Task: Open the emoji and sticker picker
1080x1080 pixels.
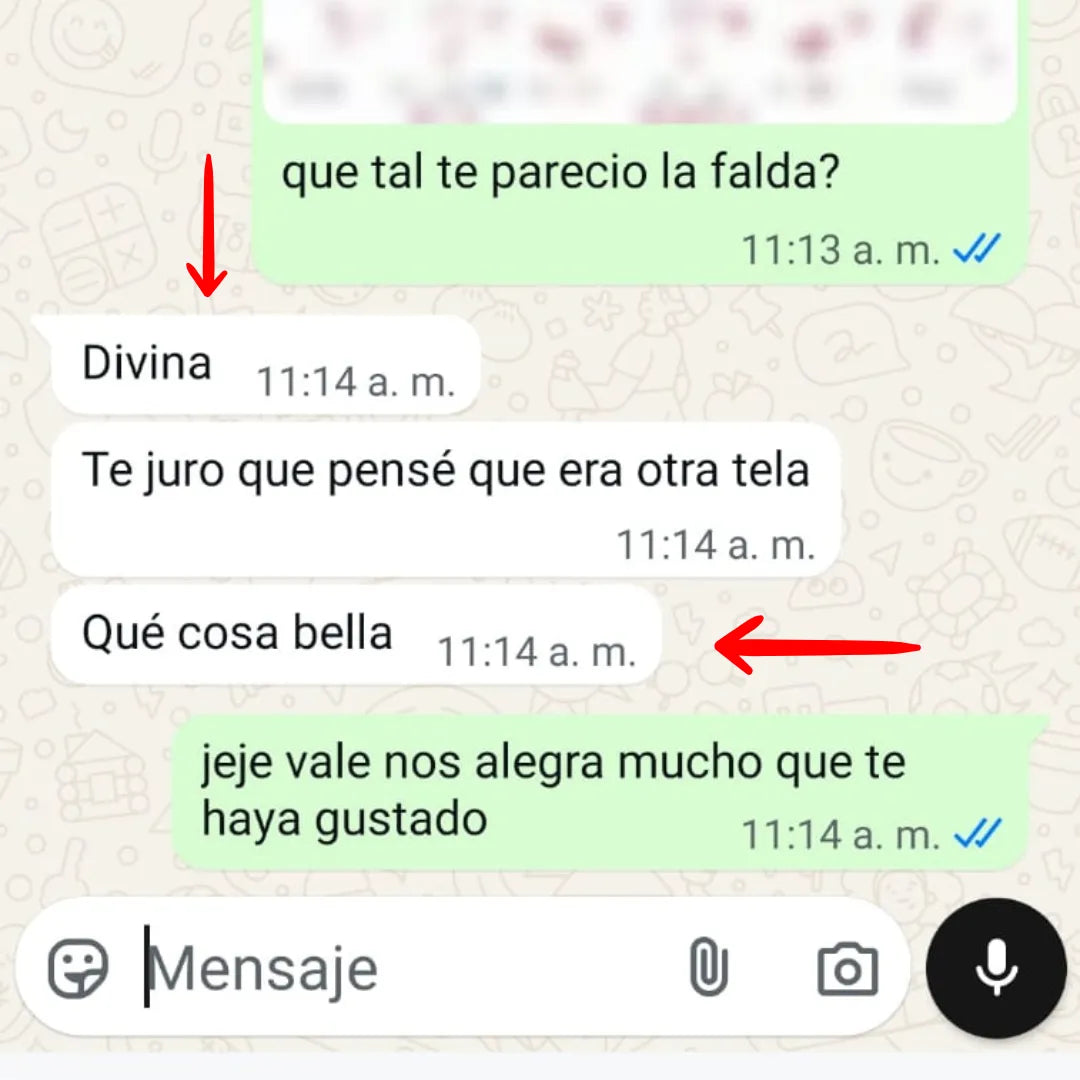Action: [78, 968]
